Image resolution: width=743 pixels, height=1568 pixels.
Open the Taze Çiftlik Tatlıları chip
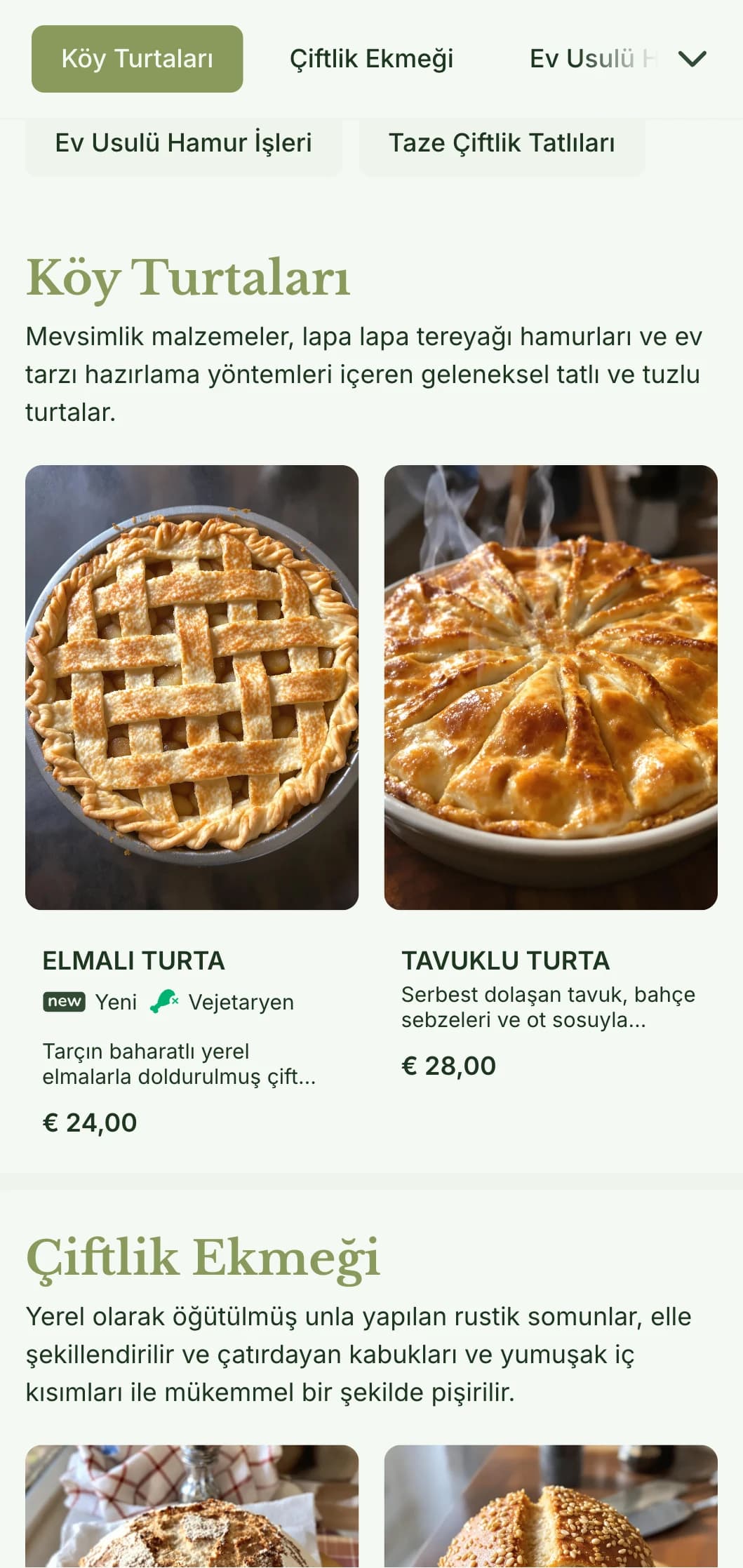[502, 143]
